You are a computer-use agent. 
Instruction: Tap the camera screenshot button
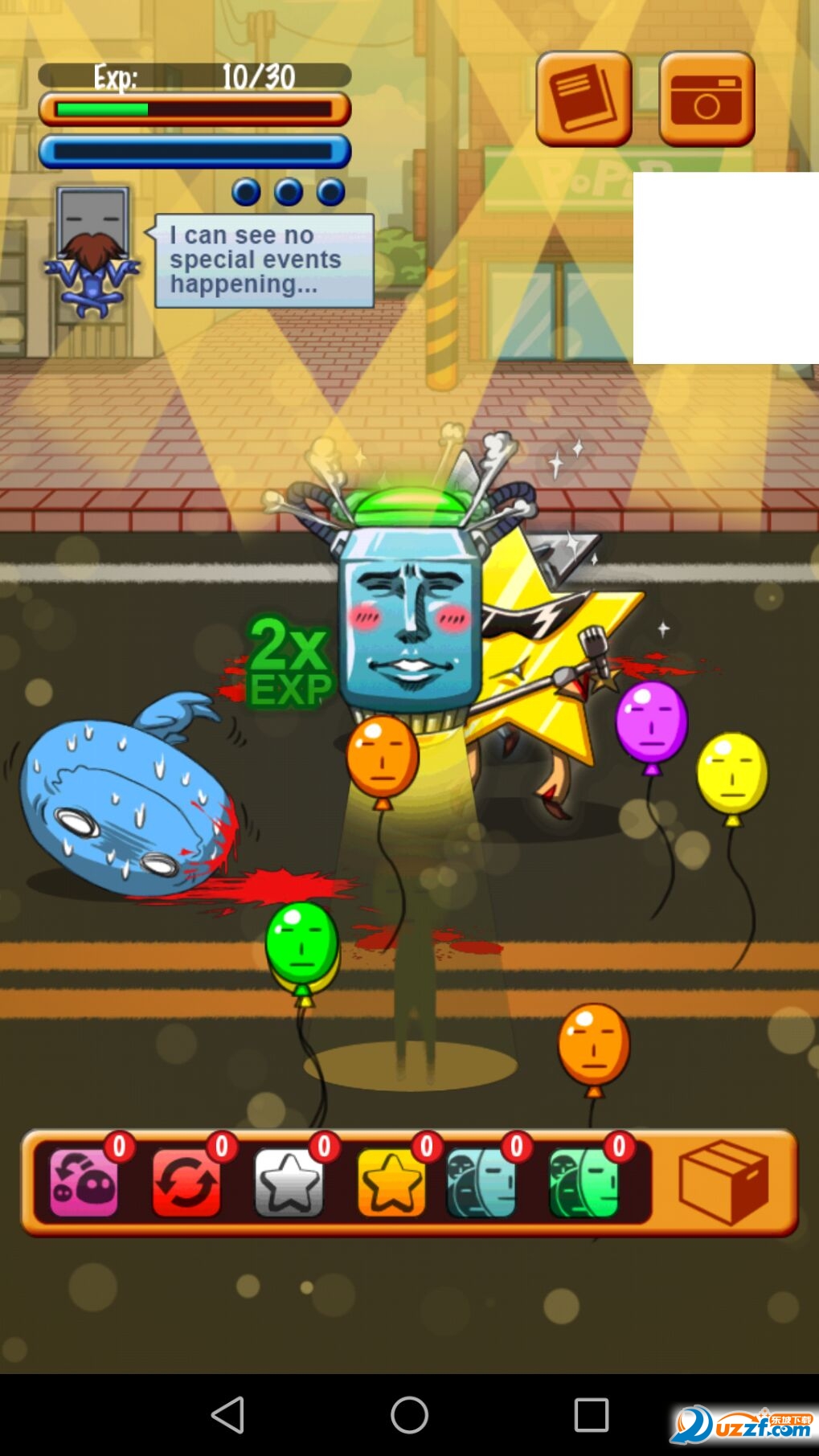(x=706, y=99)
